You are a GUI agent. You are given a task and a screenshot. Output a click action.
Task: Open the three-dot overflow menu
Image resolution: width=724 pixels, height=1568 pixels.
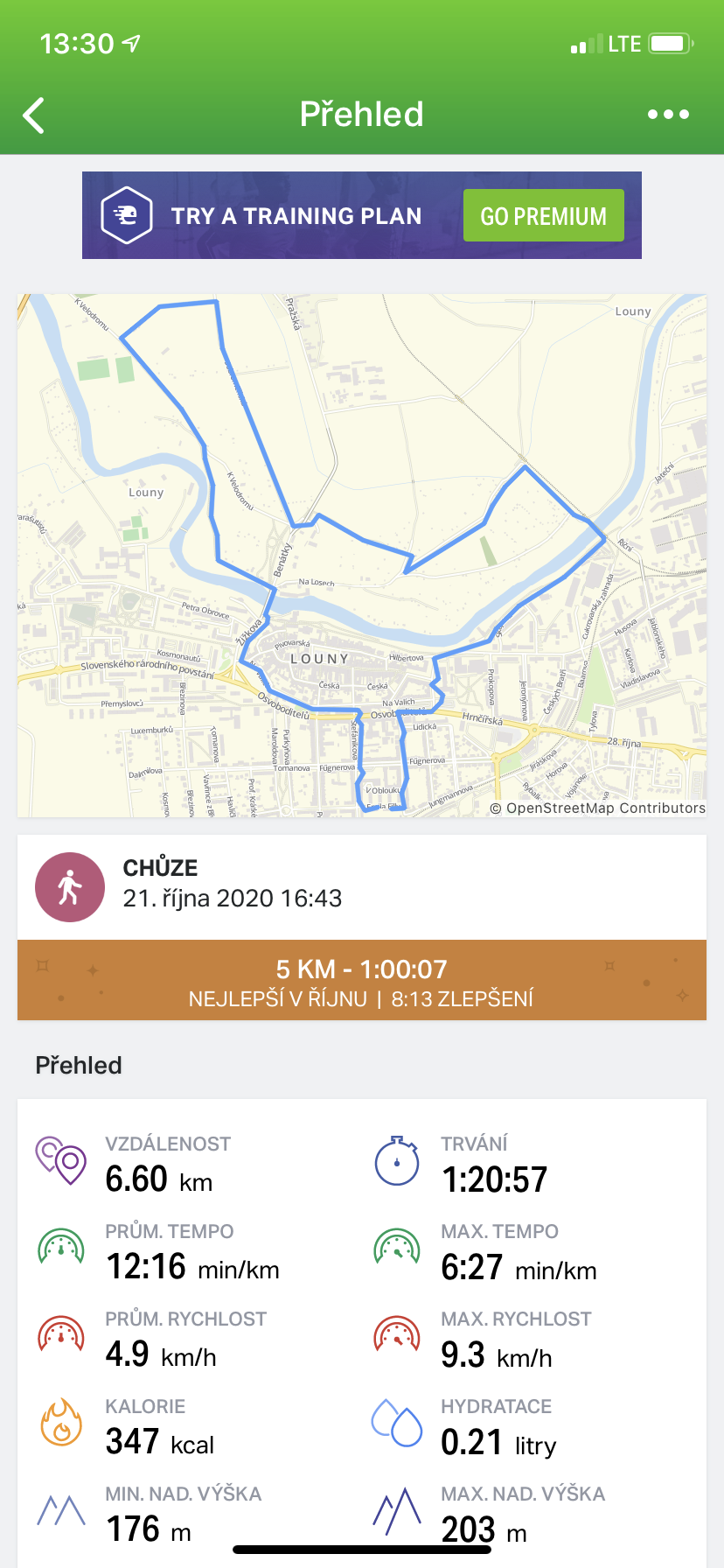tap(668, 115)
